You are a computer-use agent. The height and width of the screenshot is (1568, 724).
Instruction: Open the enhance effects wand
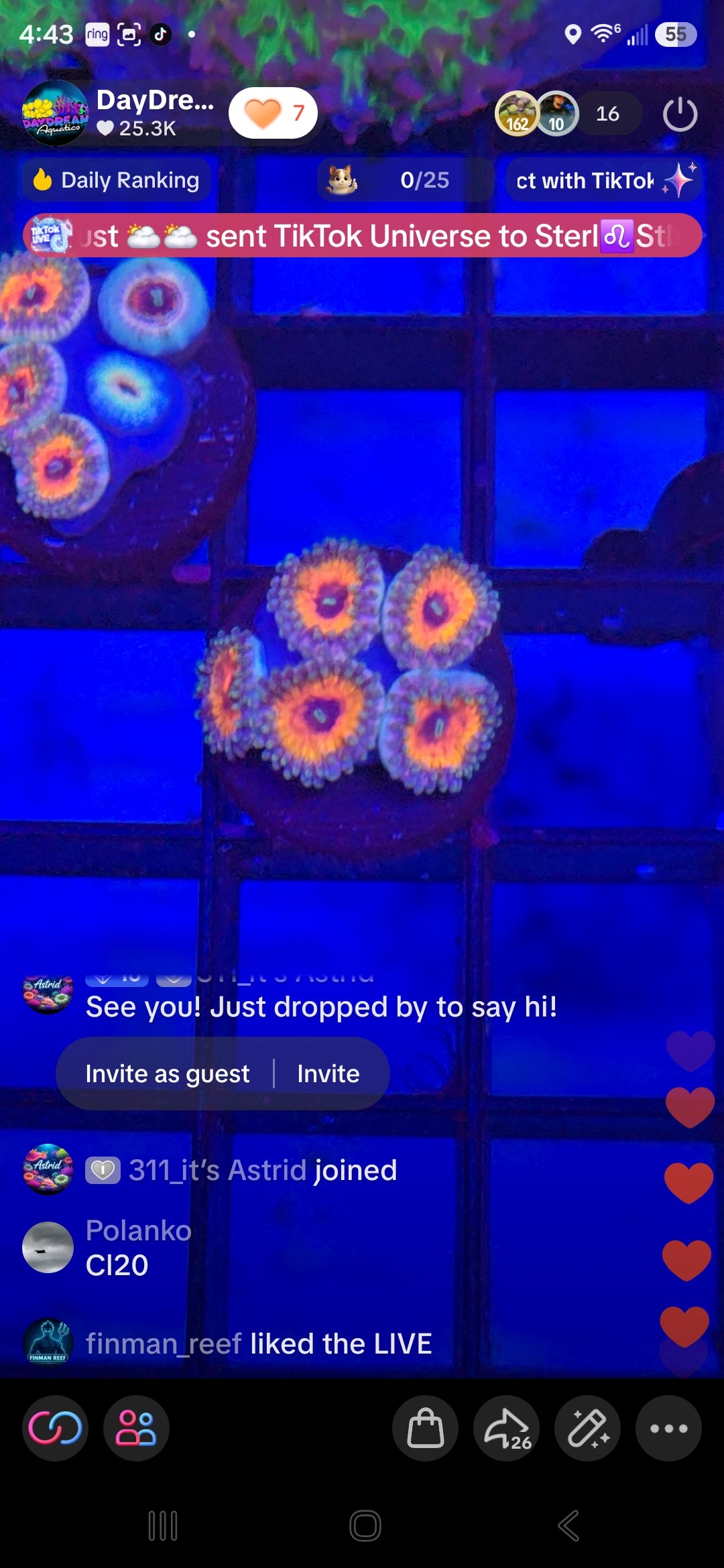pyautogui.click(x=587, y=1429)
